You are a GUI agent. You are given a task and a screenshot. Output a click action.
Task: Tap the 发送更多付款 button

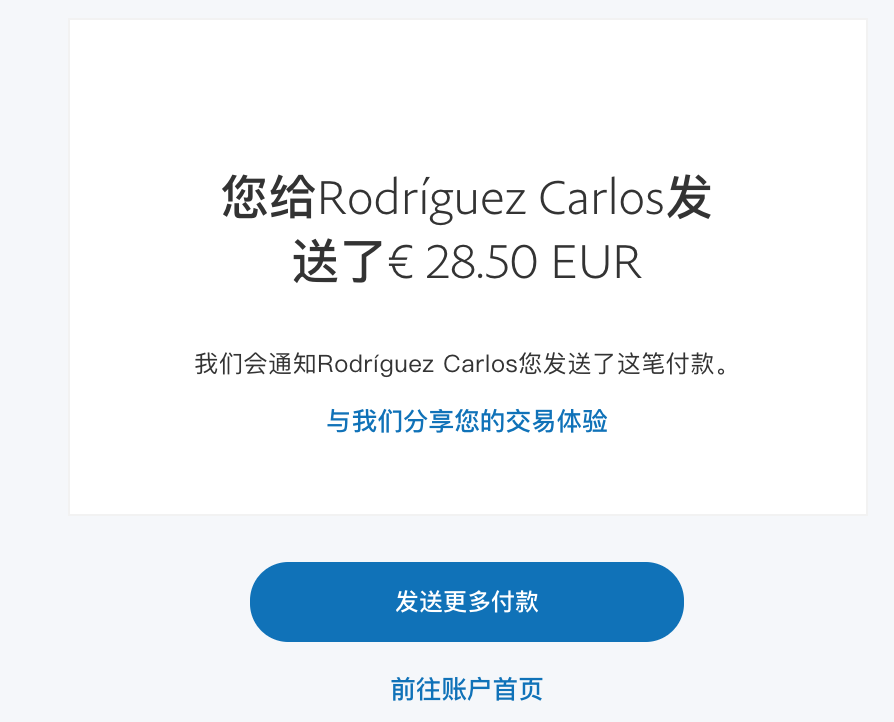466,601
